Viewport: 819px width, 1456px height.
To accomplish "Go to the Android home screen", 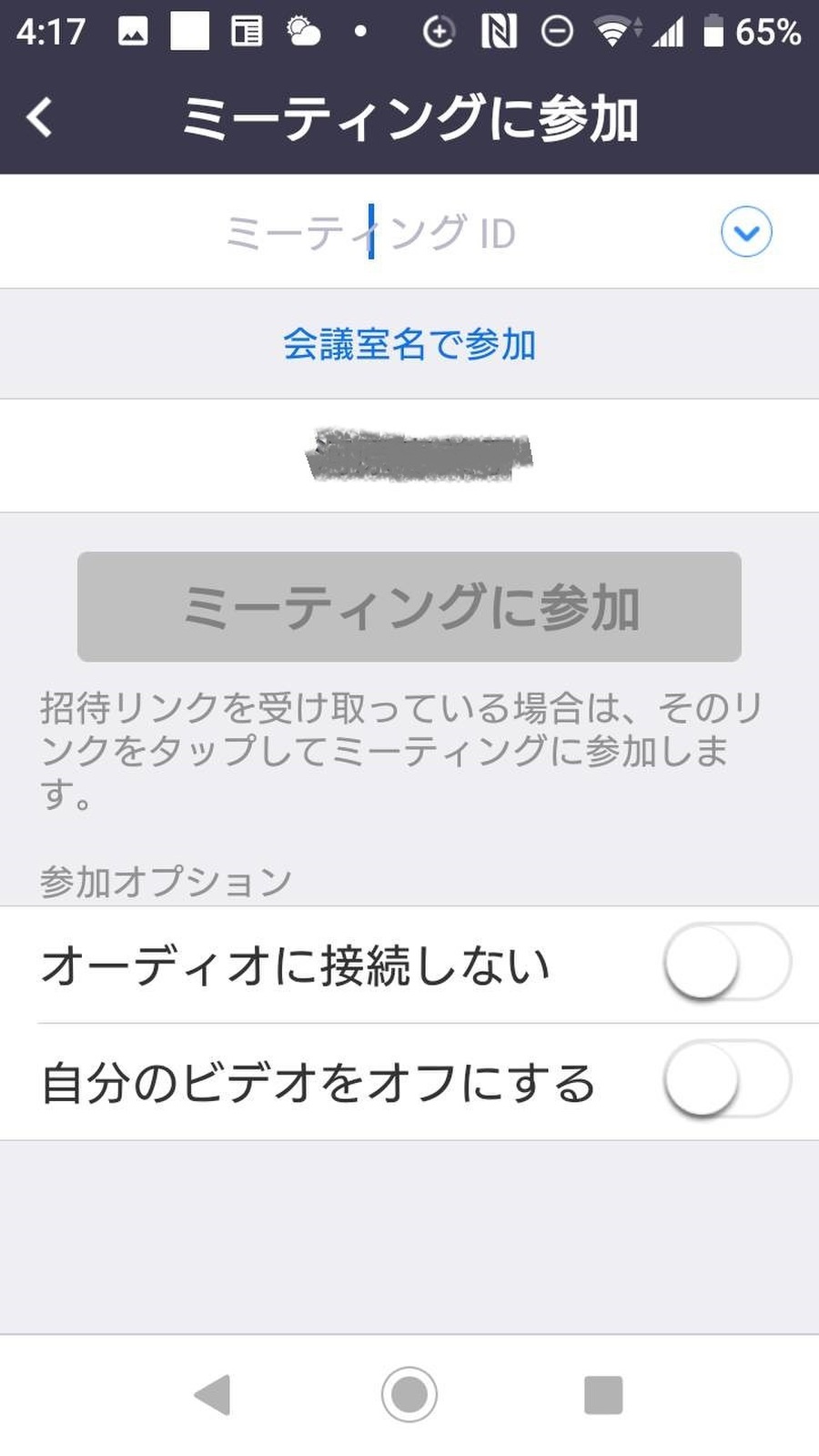I will [x=409, y=1394].
